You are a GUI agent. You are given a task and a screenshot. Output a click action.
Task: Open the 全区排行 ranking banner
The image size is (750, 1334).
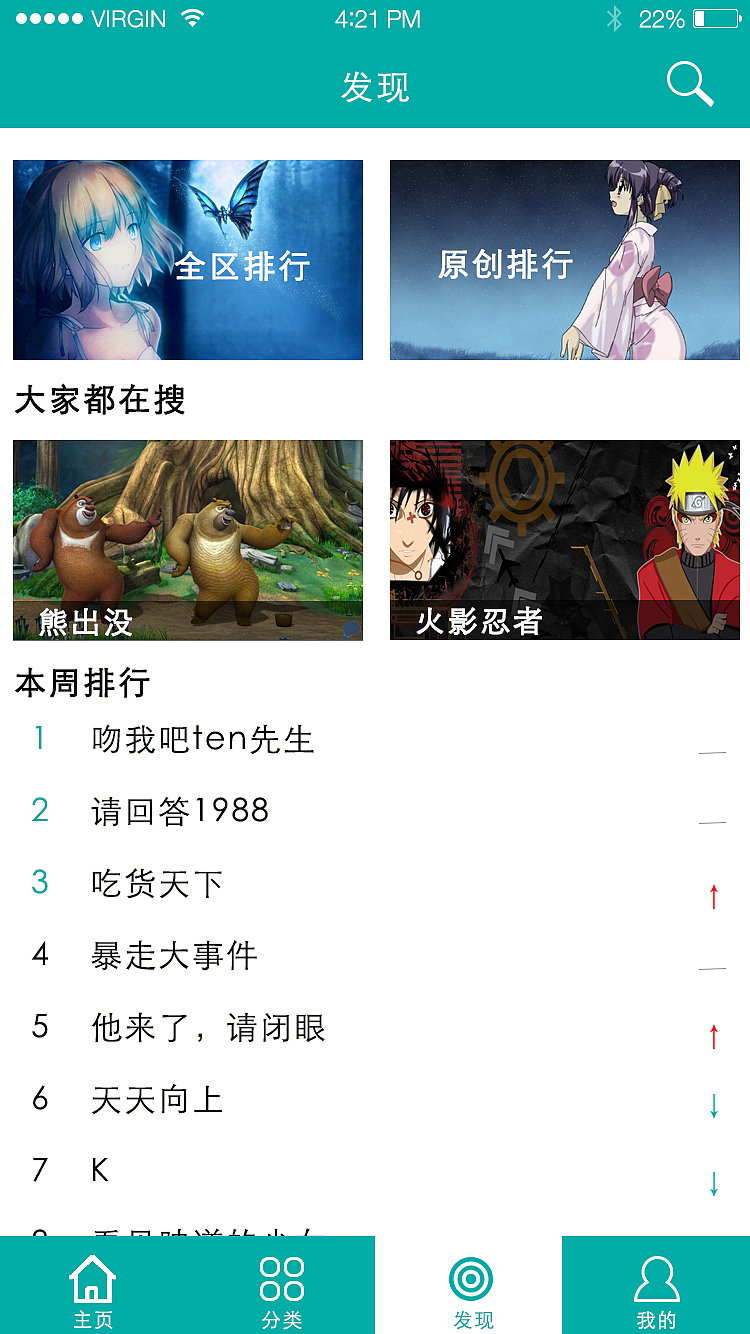[x=187, y=259]
